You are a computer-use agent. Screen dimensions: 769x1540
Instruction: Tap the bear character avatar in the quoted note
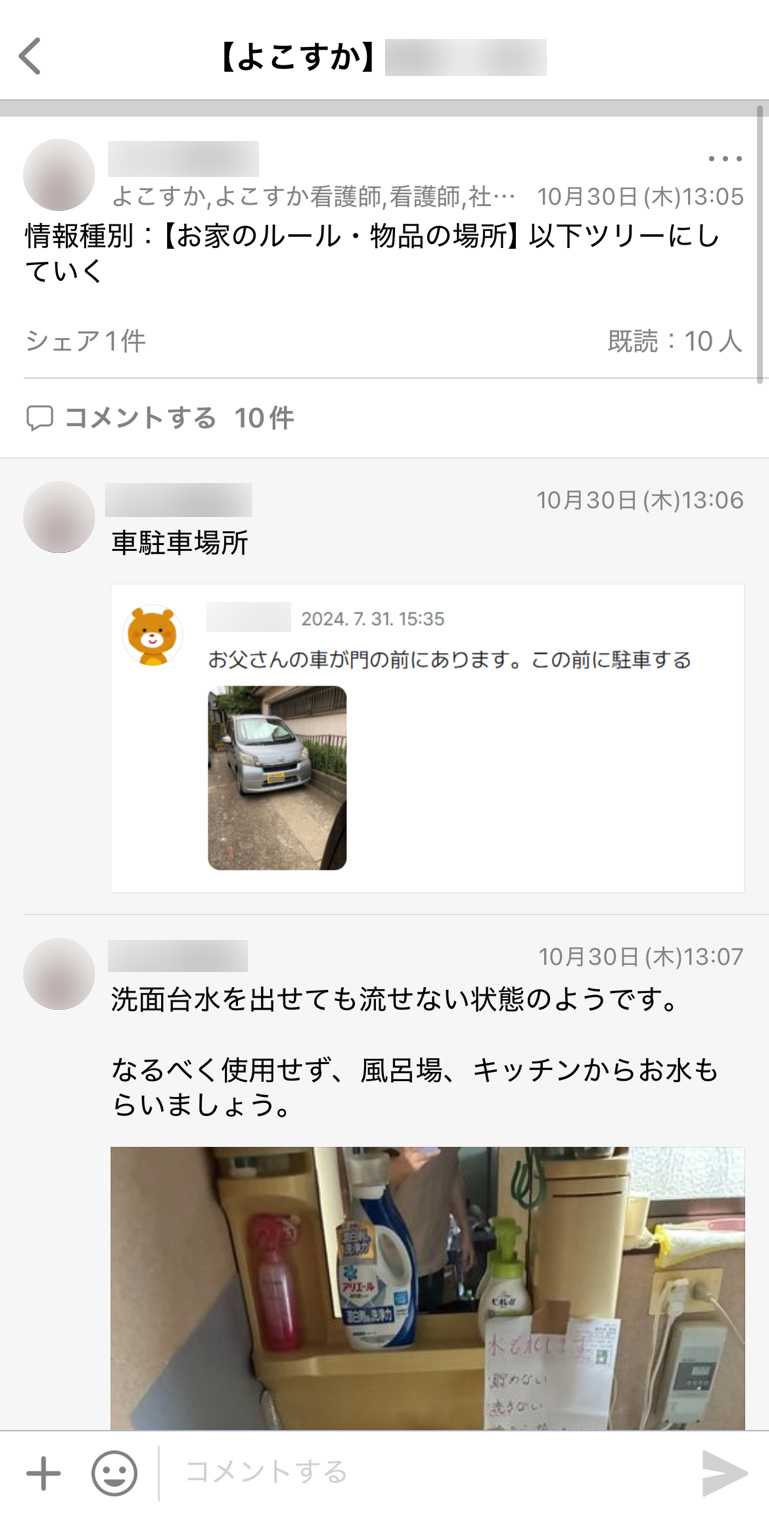(x=151, y=633)
